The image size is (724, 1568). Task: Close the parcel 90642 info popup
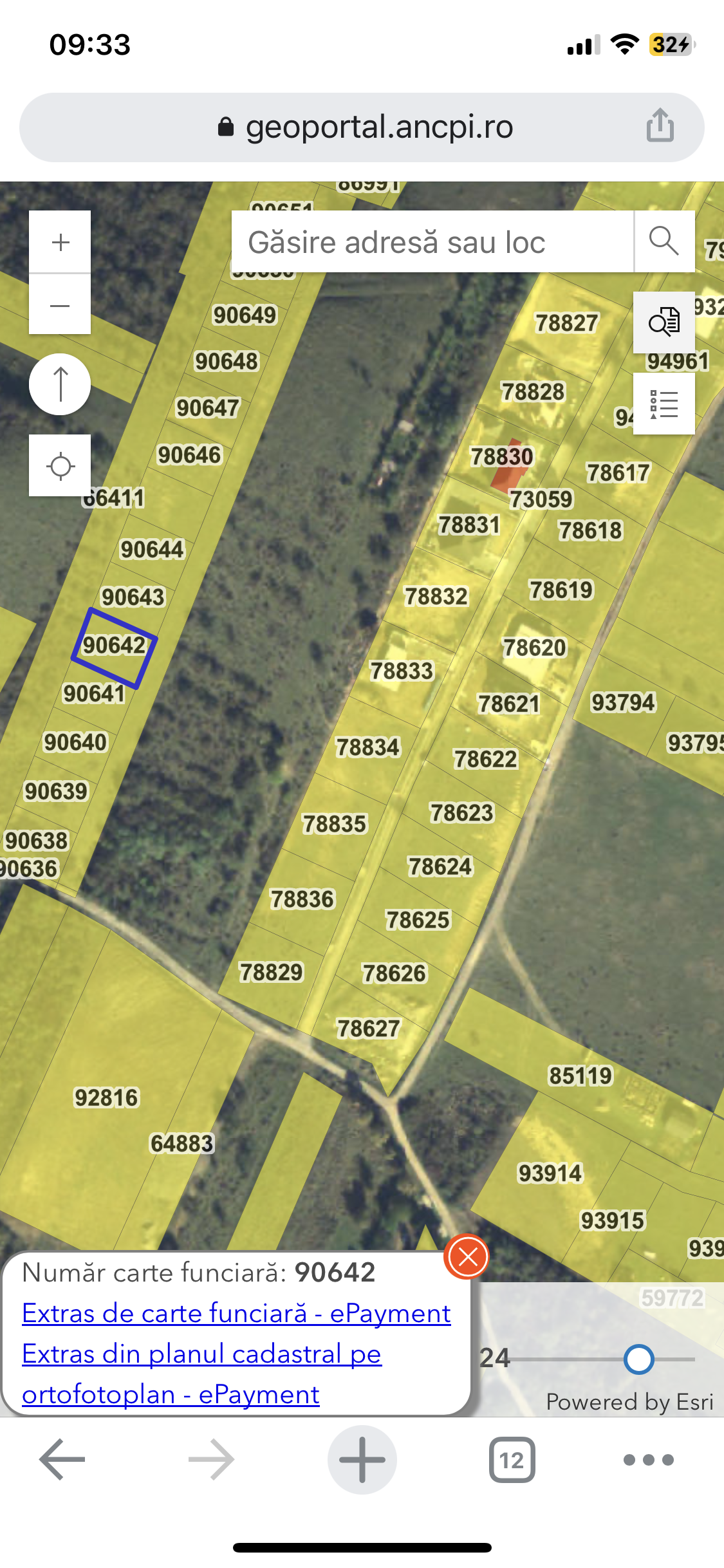point(467,1256)
